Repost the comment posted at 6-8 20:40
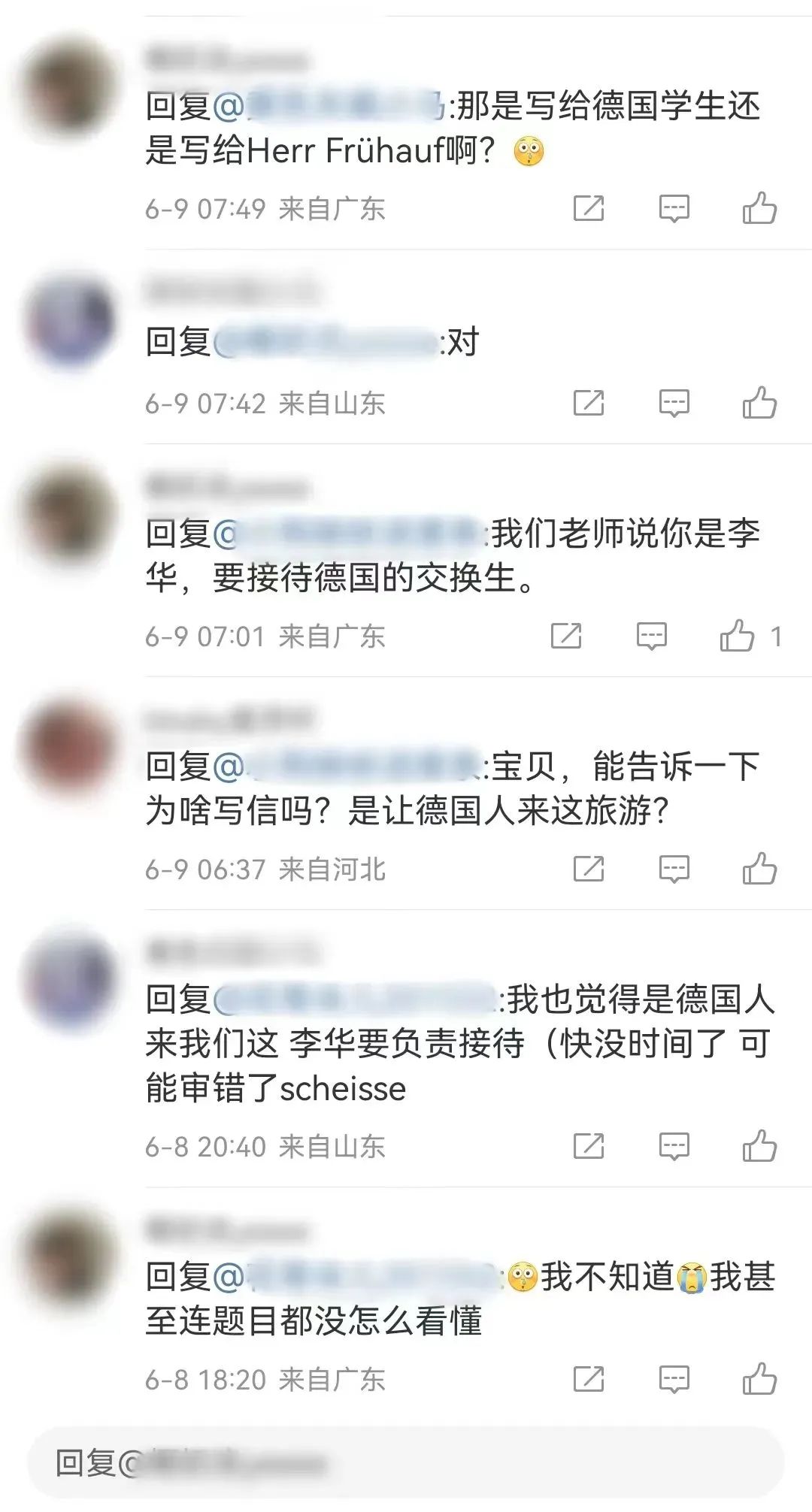The height and width of the screenshot is (1512, 812). pyautogui.click(x=588, y=1146)
